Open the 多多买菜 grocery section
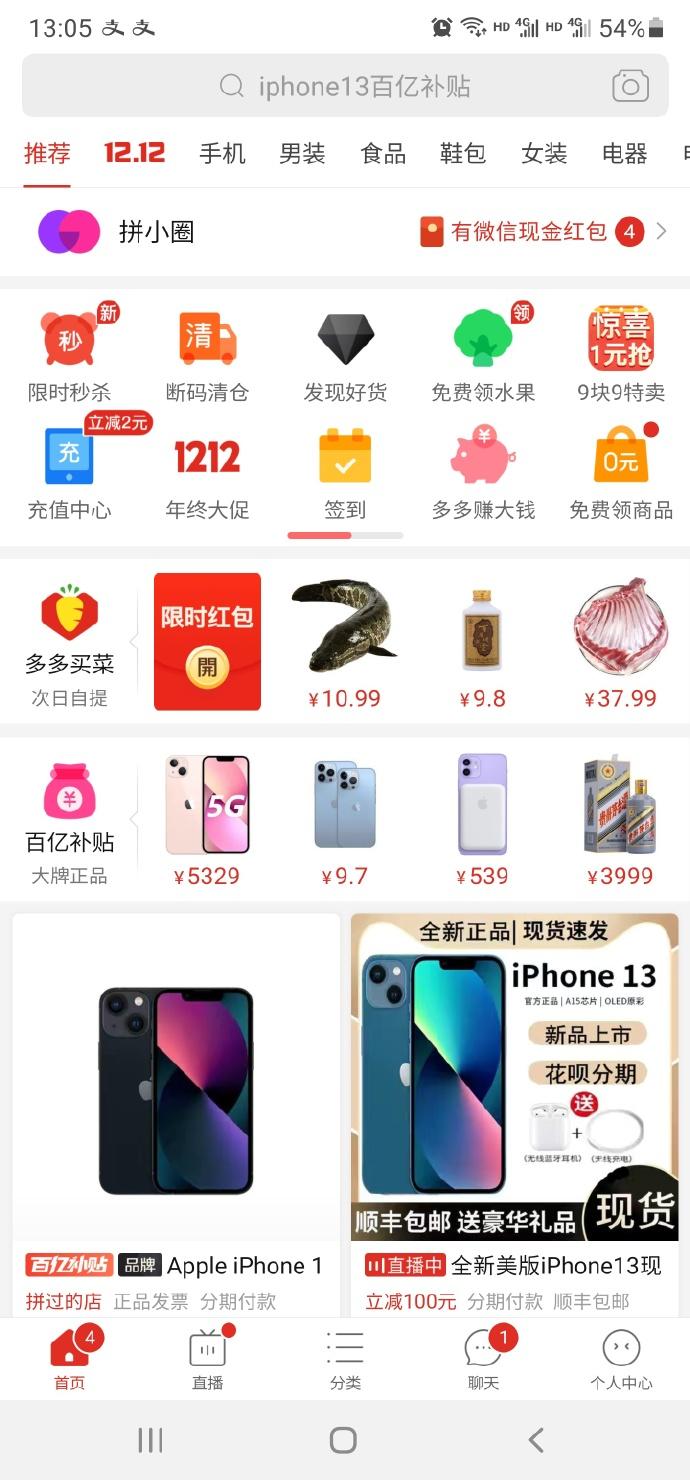690x1480 pixels. (x=69, y=641)
